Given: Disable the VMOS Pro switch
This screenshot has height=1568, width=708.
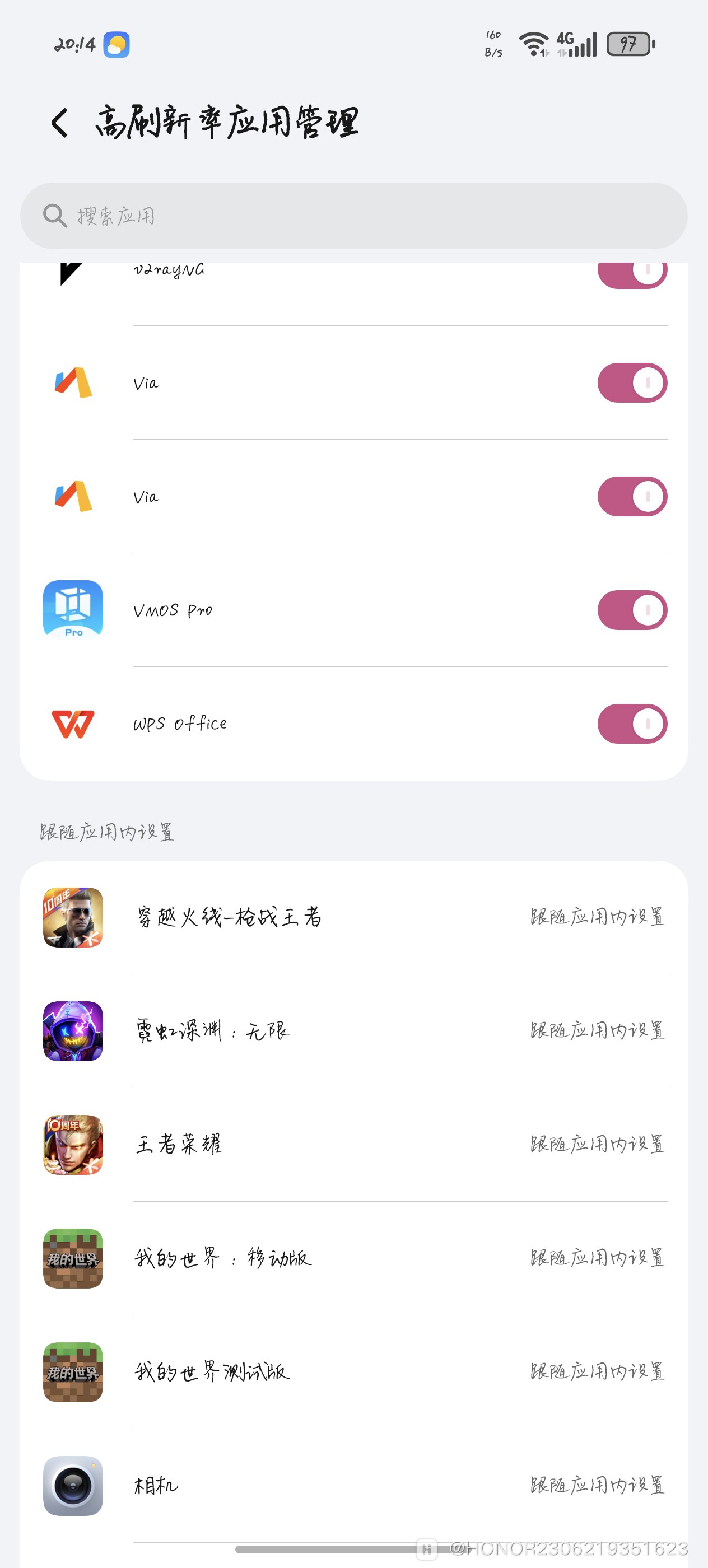Looking at the screenshot, I should [x=632, y=610].
